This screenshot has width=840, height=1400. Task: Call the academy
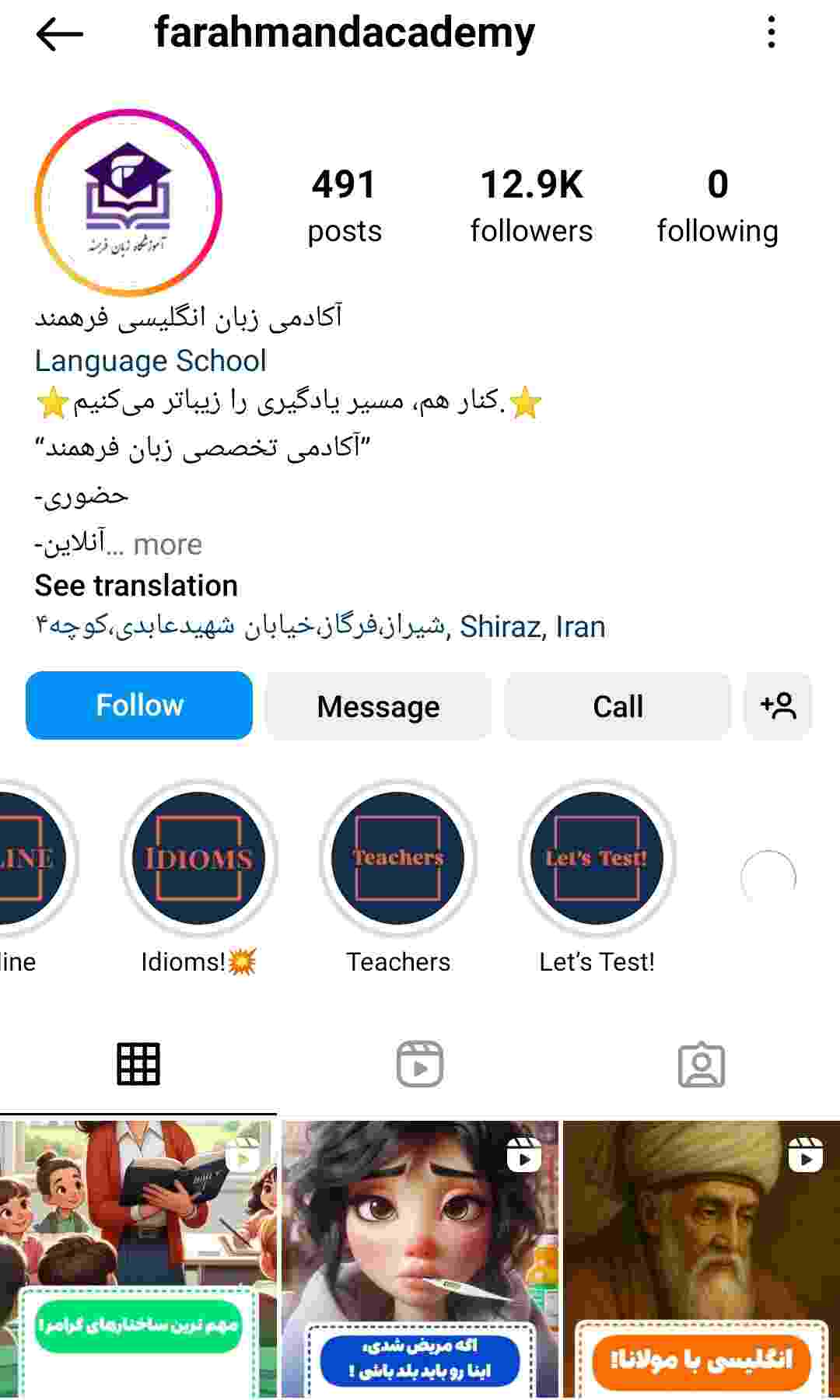pos(618,705)
